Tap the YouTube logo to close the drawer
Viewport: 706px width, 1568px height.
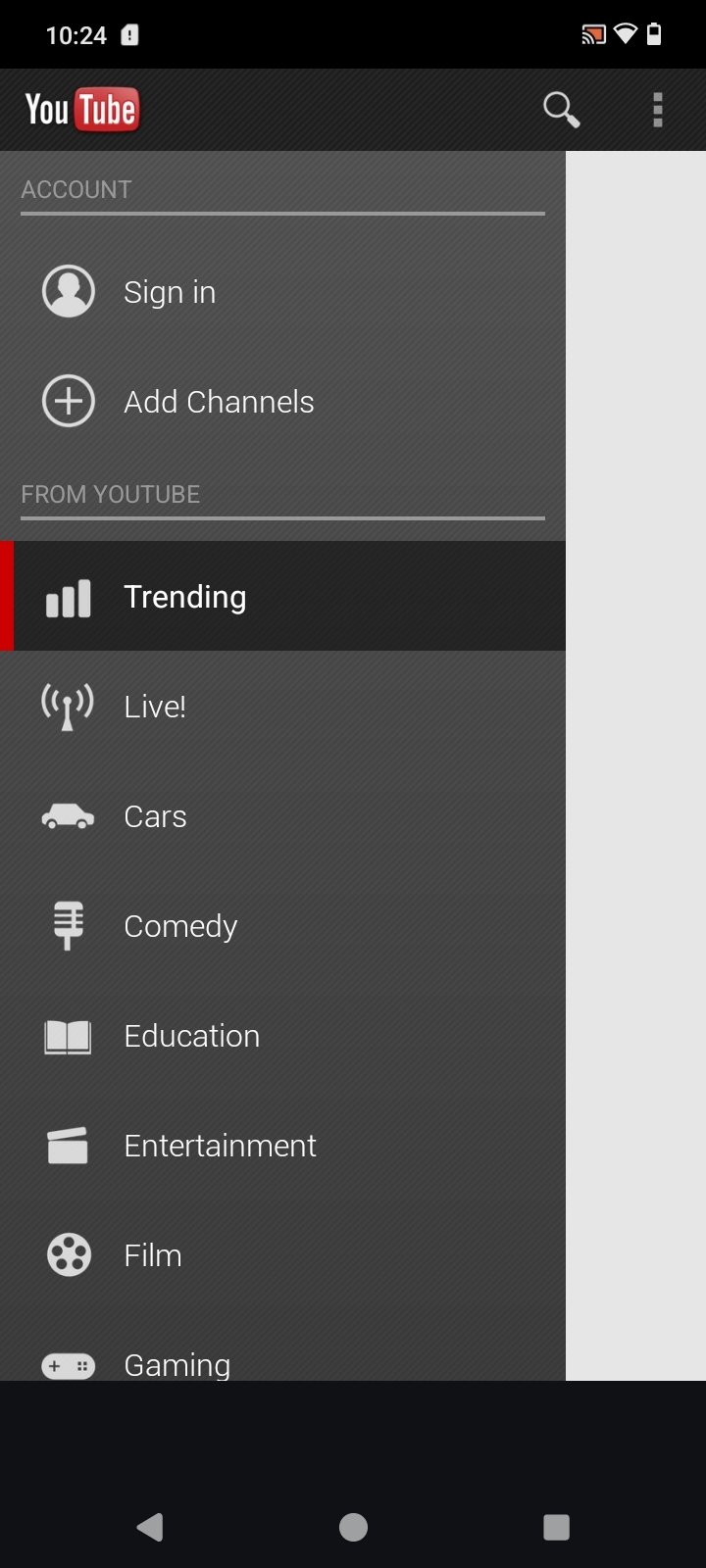(x=82, y=110)
